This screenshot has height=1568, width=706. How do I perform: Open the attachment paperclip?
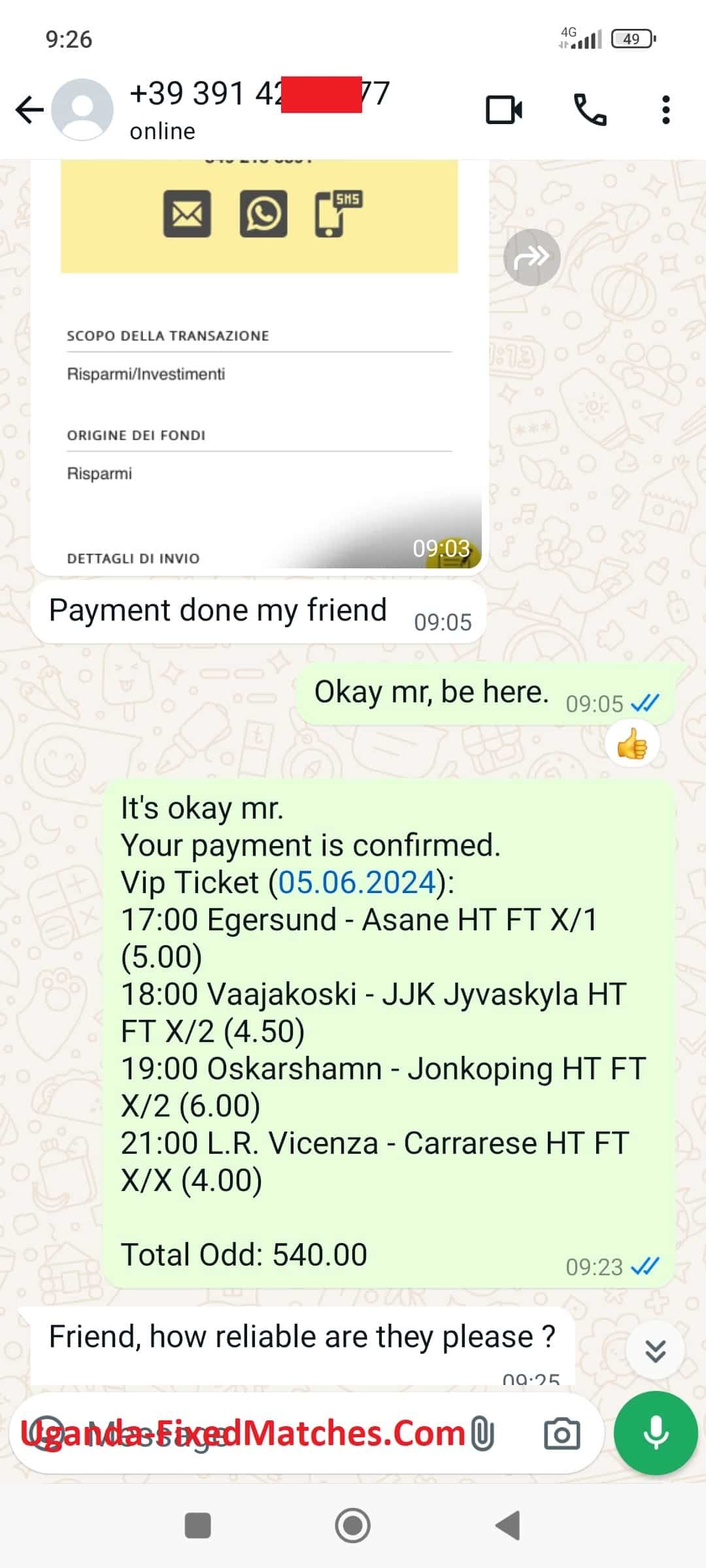click(x=482, y=1433)
